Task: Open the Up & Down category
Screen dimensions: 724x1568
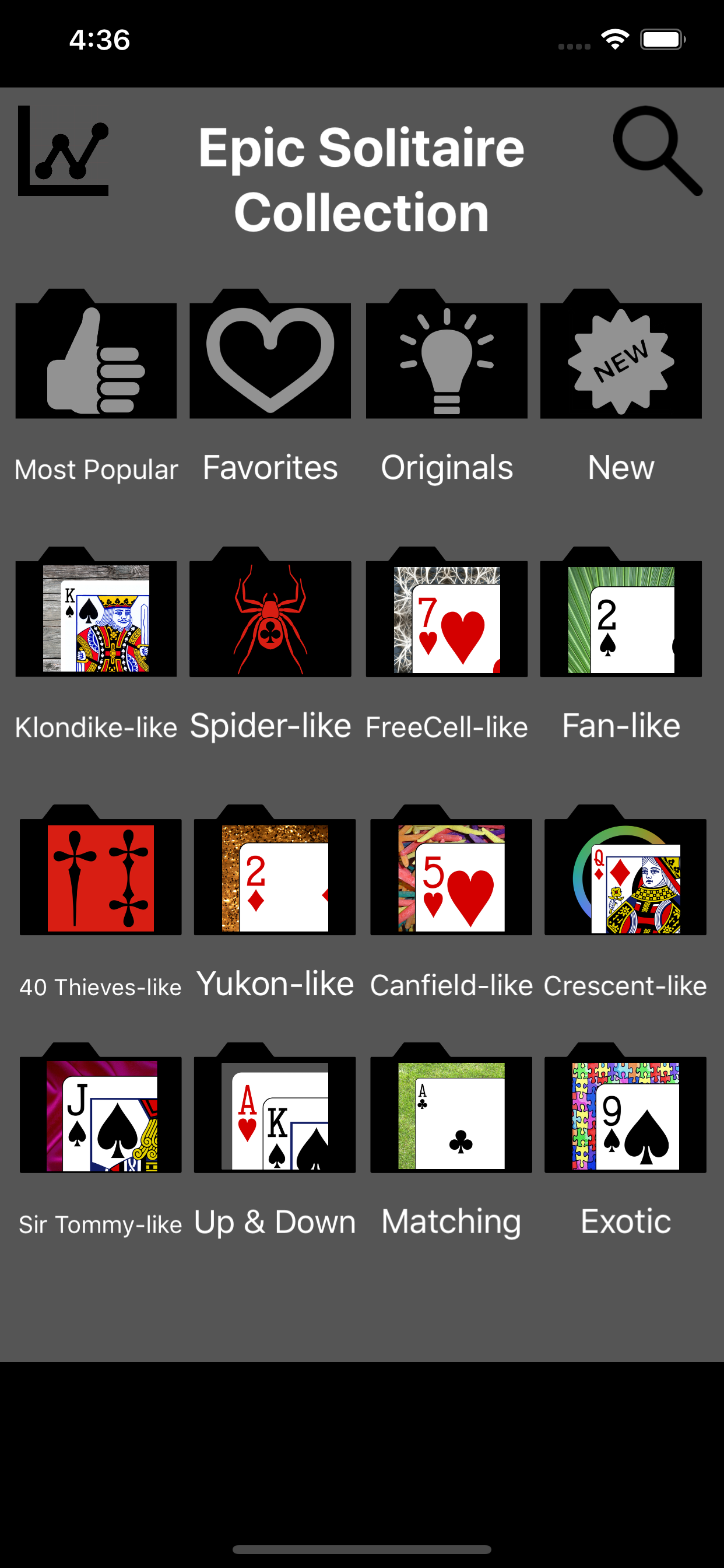Action: pos(275,1115)
